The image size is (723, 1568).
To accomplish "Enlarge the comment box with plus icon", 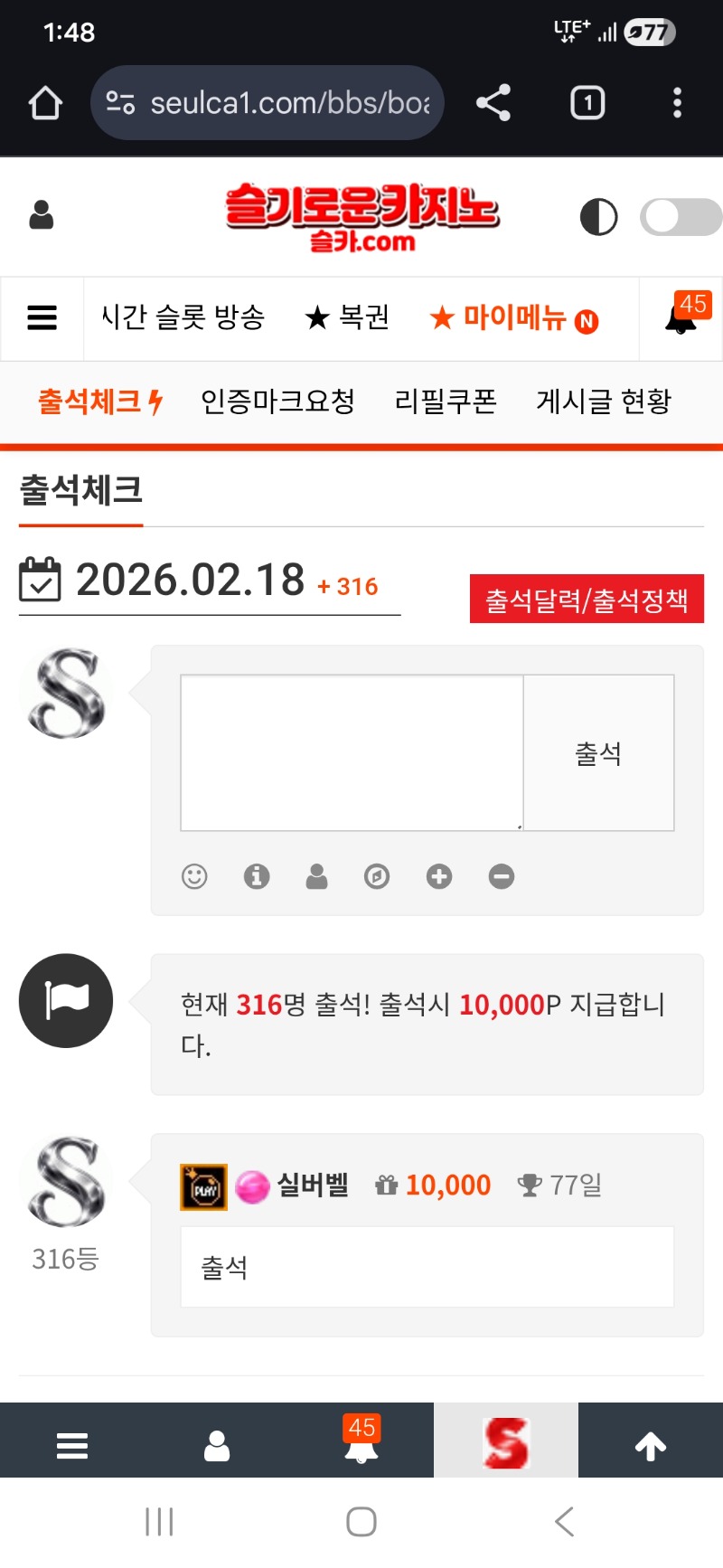I will [x=439, y=876].
